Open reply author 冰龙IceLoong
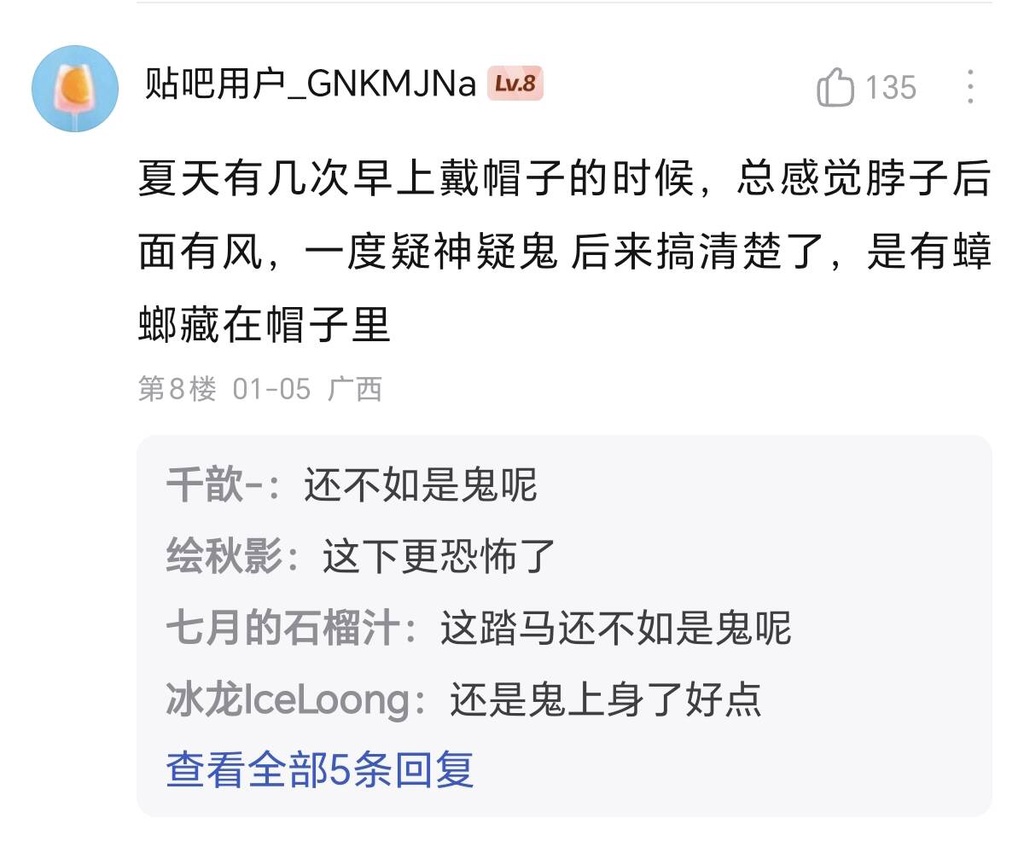Image resolution: width=1024 pixels, height=841 pixels. (288, 699)
